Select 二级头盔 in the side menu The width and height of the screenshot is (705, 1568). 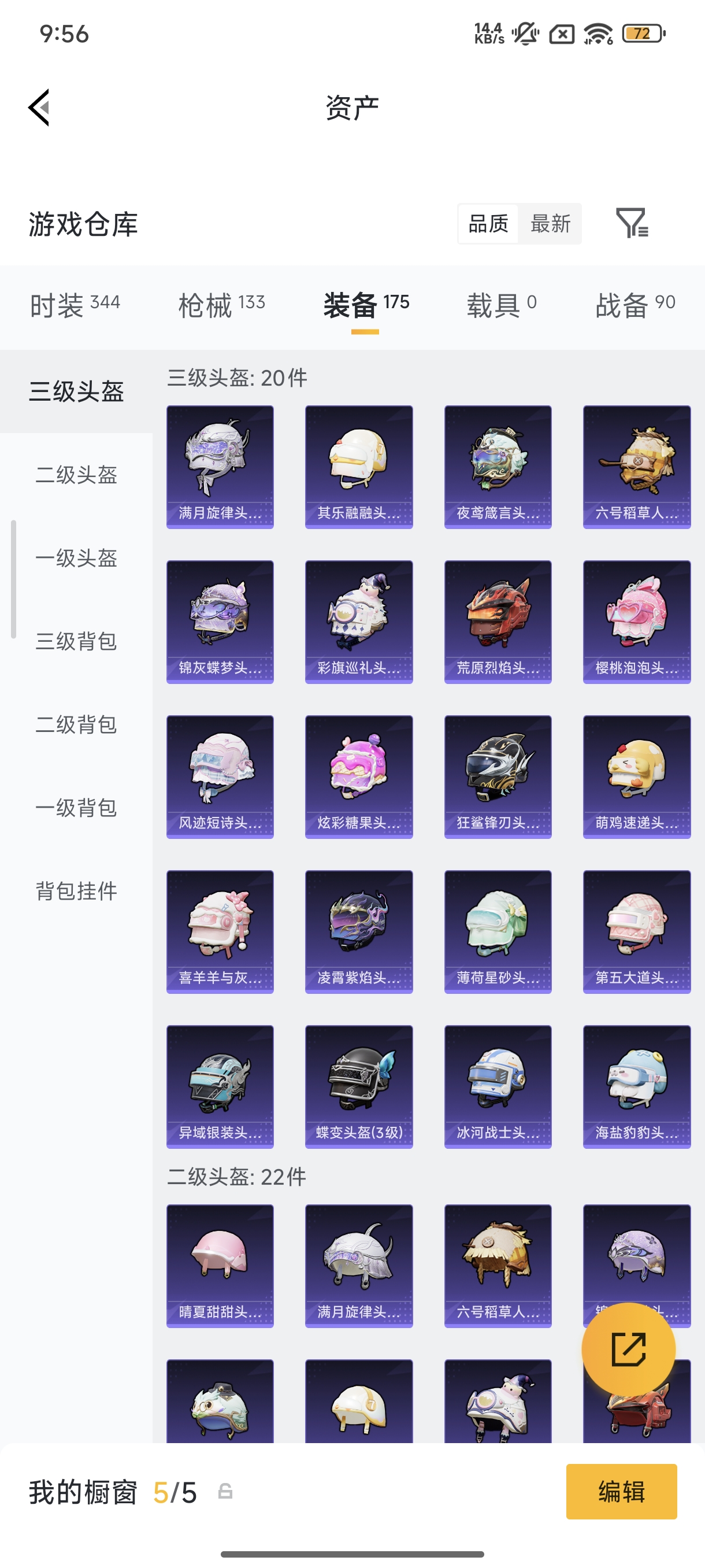76,474
